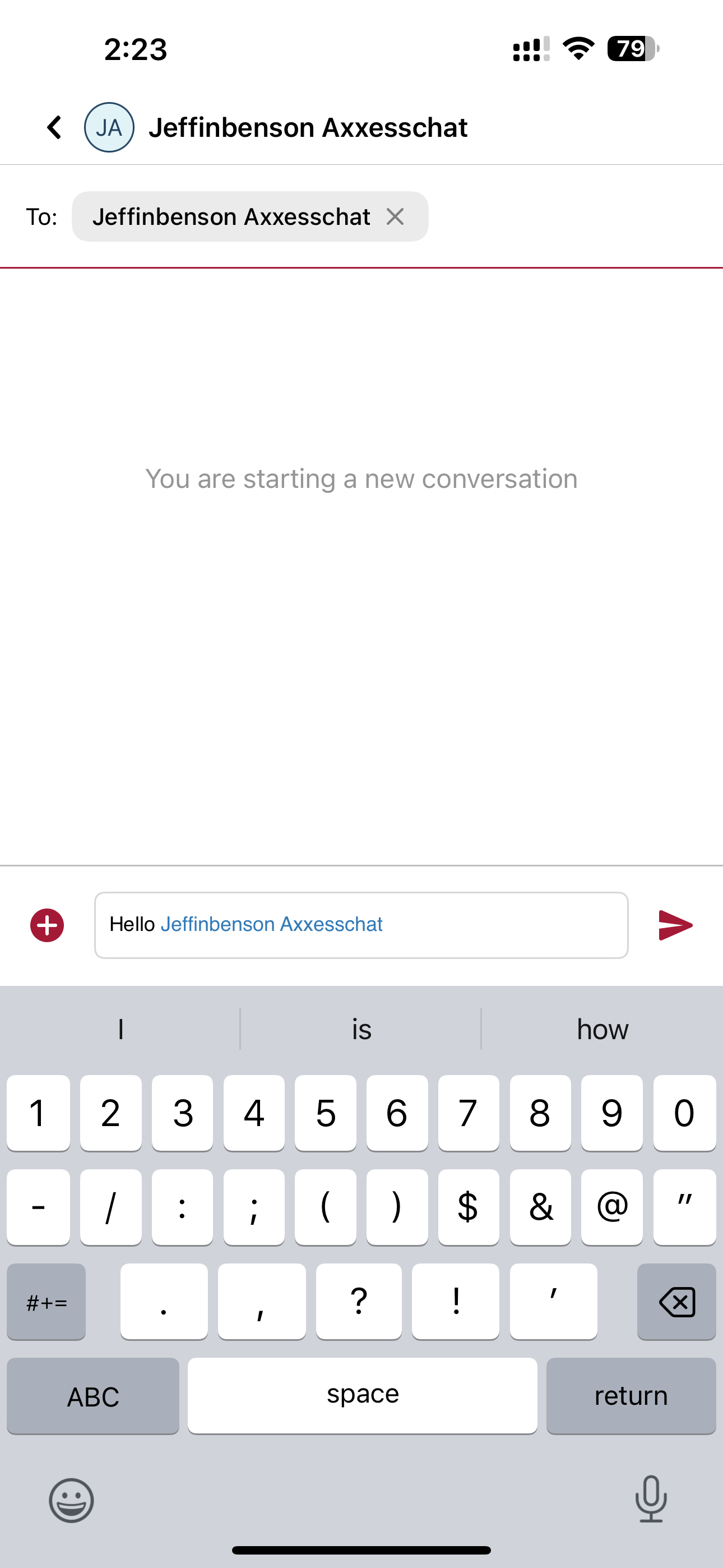Switch to the #+= symbols keyboard

[x=47, y=1303]
